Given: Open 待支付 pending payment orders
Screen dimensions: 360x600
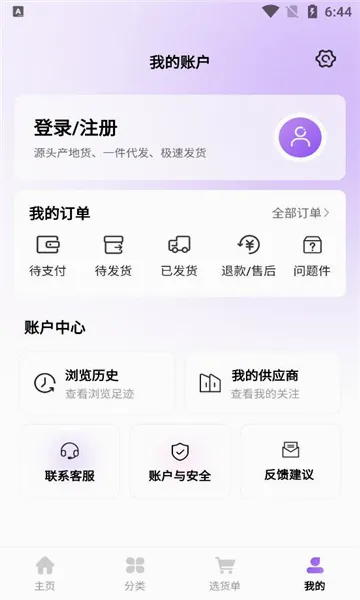Looking at the screenshot, I should [48, 256].
